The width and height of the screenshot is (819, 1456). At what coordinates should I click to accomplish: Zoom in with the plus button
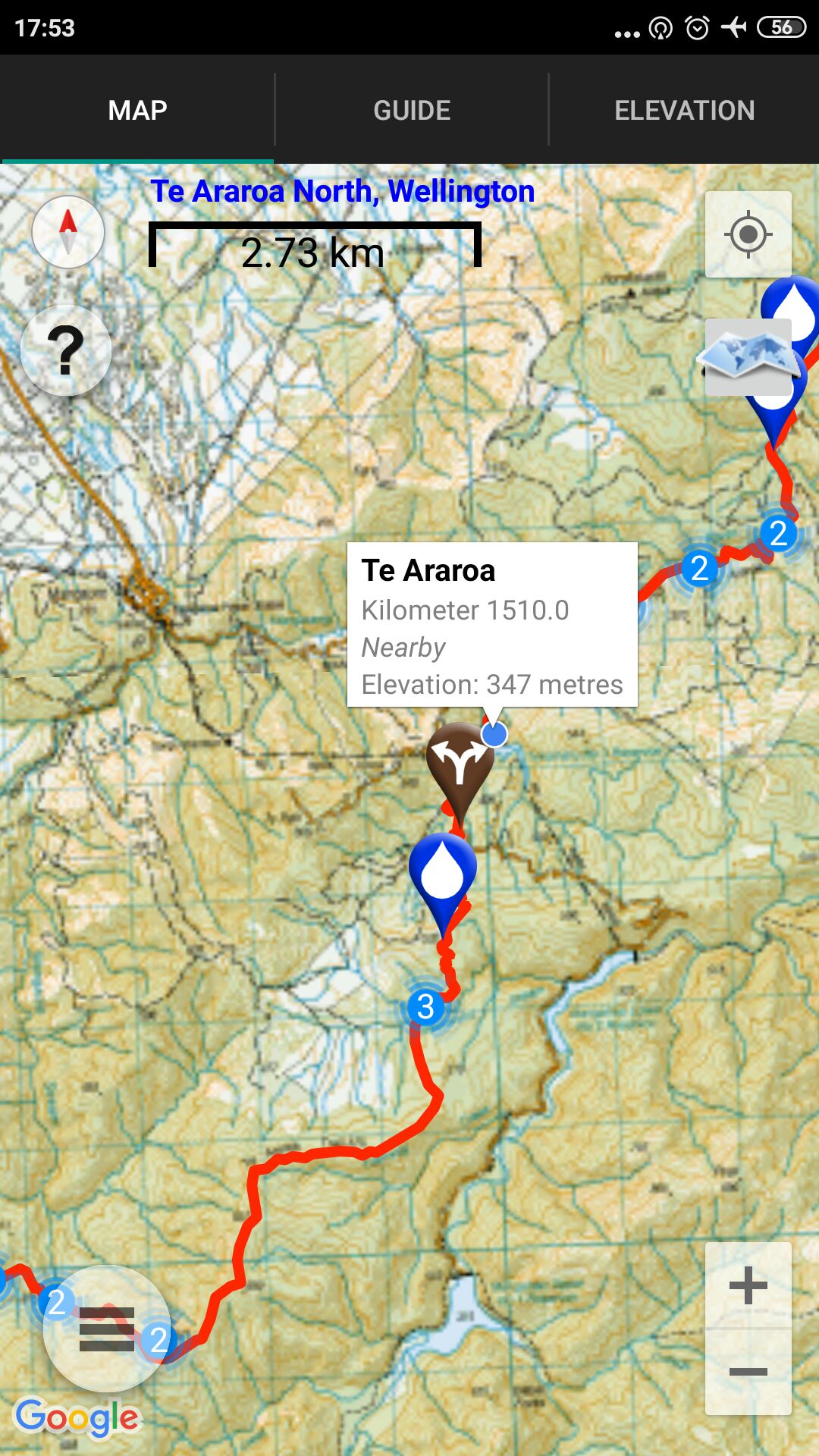coord(748,1285)
